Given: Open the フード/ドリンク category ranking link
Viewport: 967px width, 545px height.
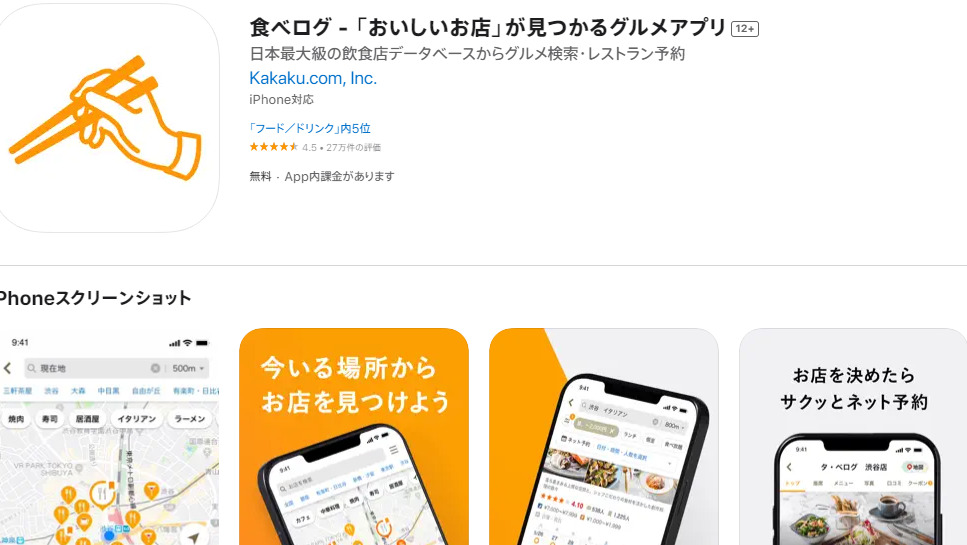Looking at the screenshot, I should (310, 129).
